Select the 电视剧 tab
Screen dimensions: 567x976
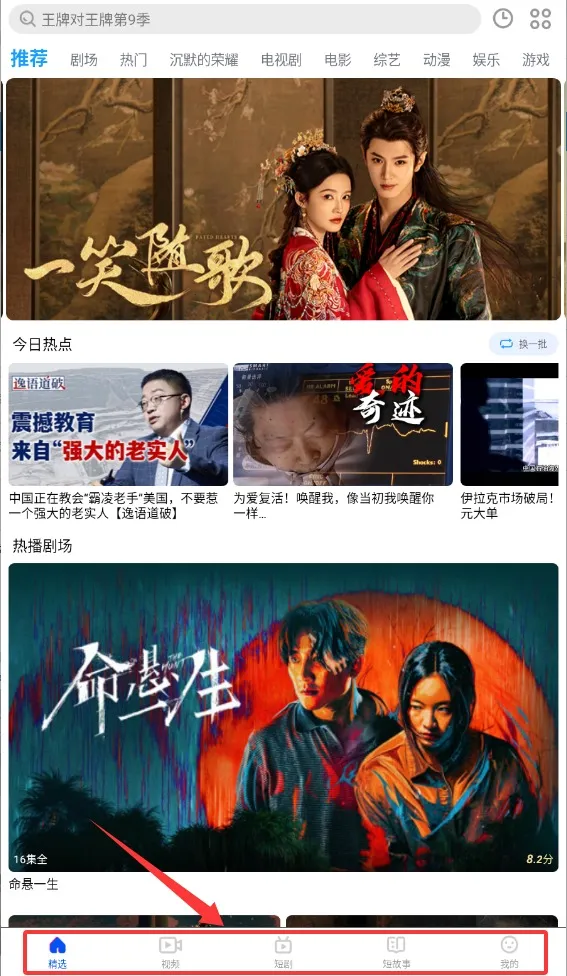(x=281, y=60)
